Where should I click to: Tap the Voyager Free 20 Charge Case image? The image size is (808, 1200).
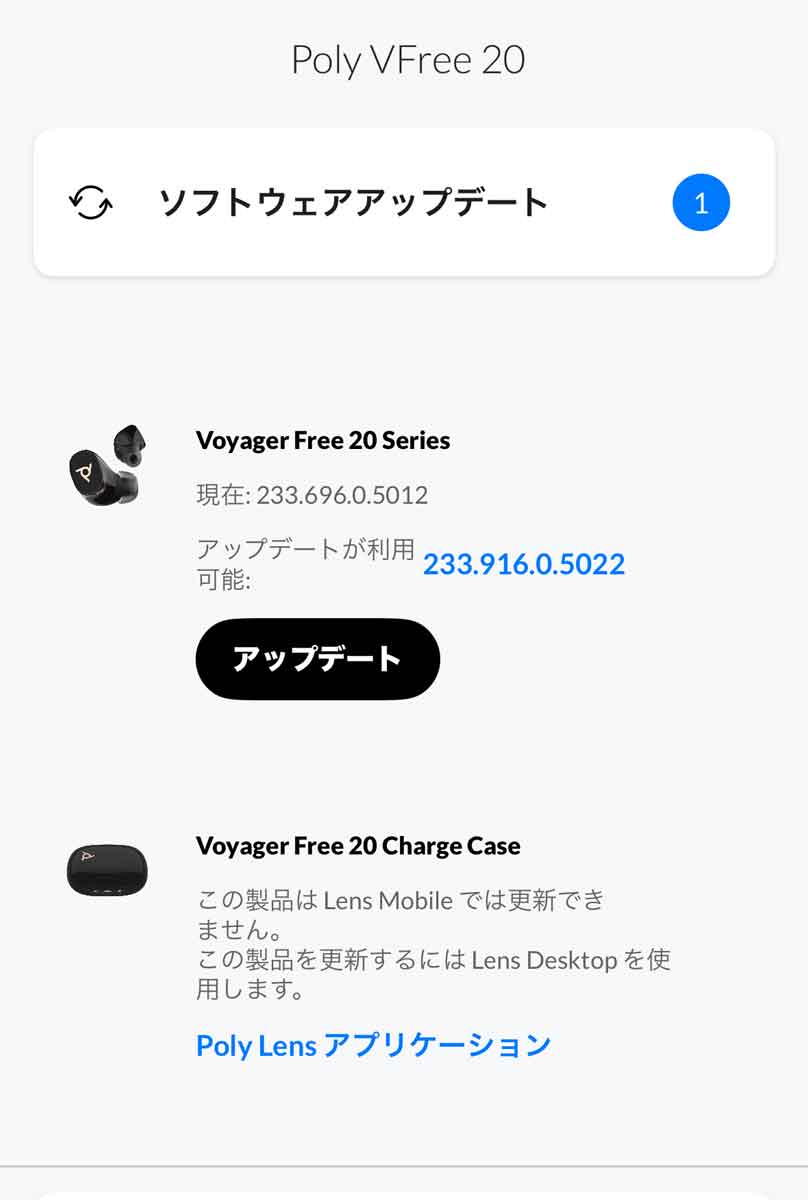coord(107,868)
